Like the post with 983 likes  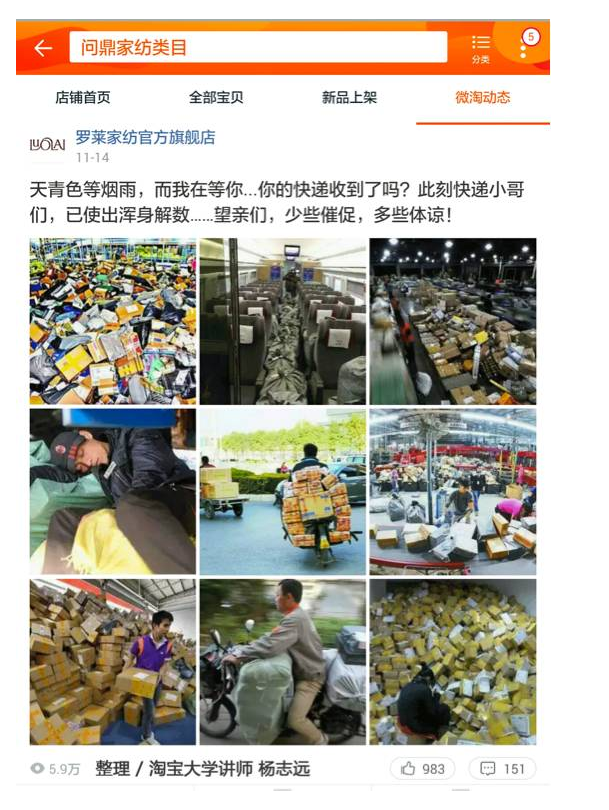coord(422,768)
